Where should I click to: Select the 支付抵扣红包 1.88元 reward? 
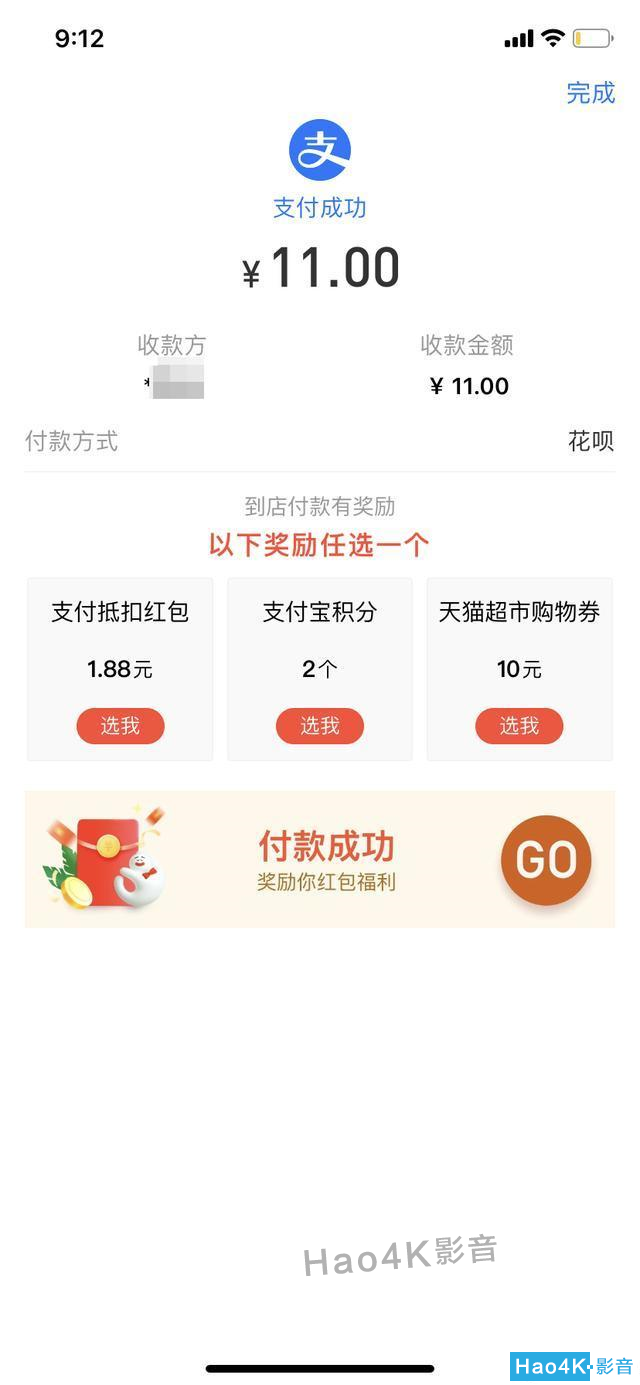(x=120, y=726)
